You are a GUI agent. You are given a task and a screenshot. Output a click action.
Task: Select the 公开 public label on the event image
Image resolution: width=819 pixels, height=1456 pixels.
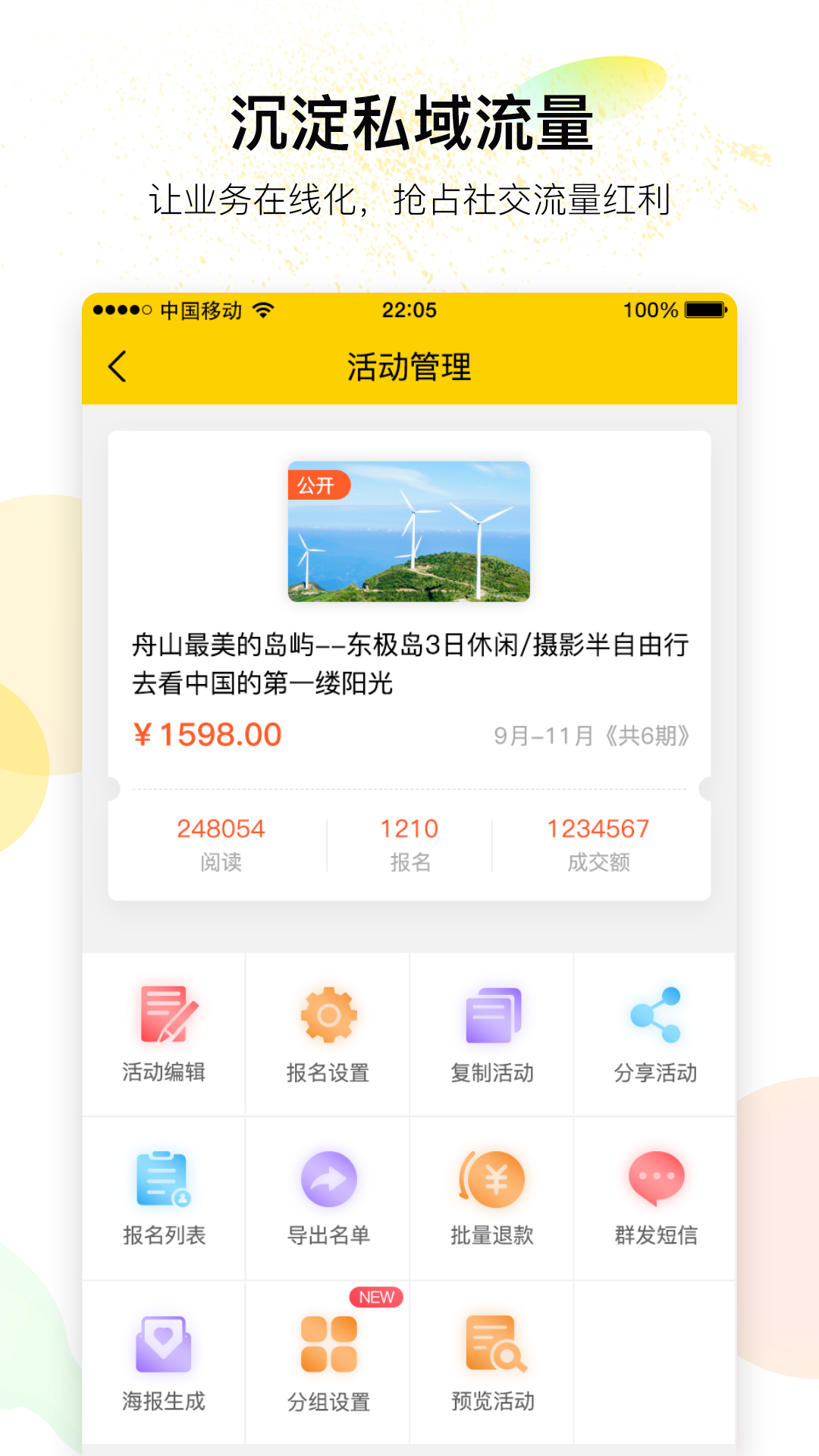(x=319, y=485)
